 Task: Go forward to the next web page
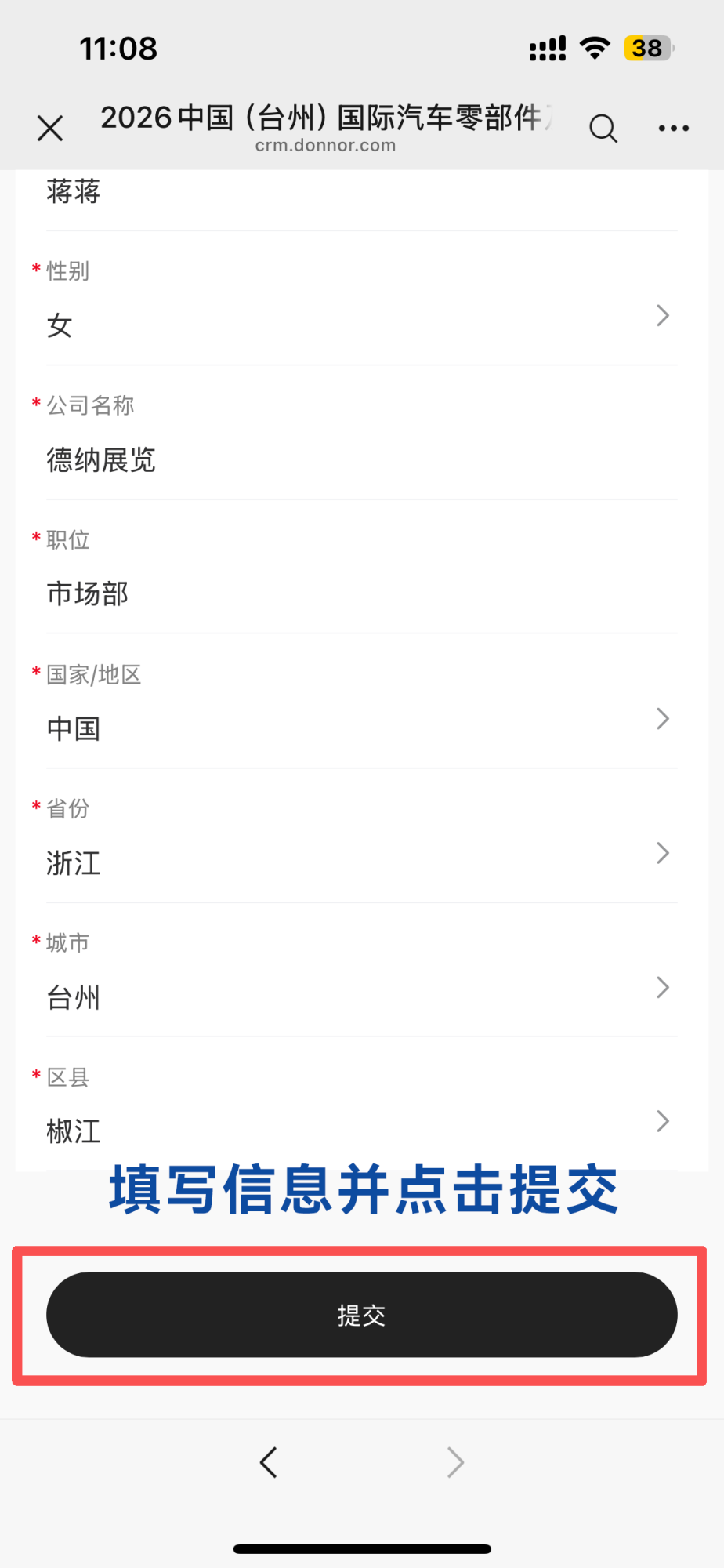click(455, 1462)
